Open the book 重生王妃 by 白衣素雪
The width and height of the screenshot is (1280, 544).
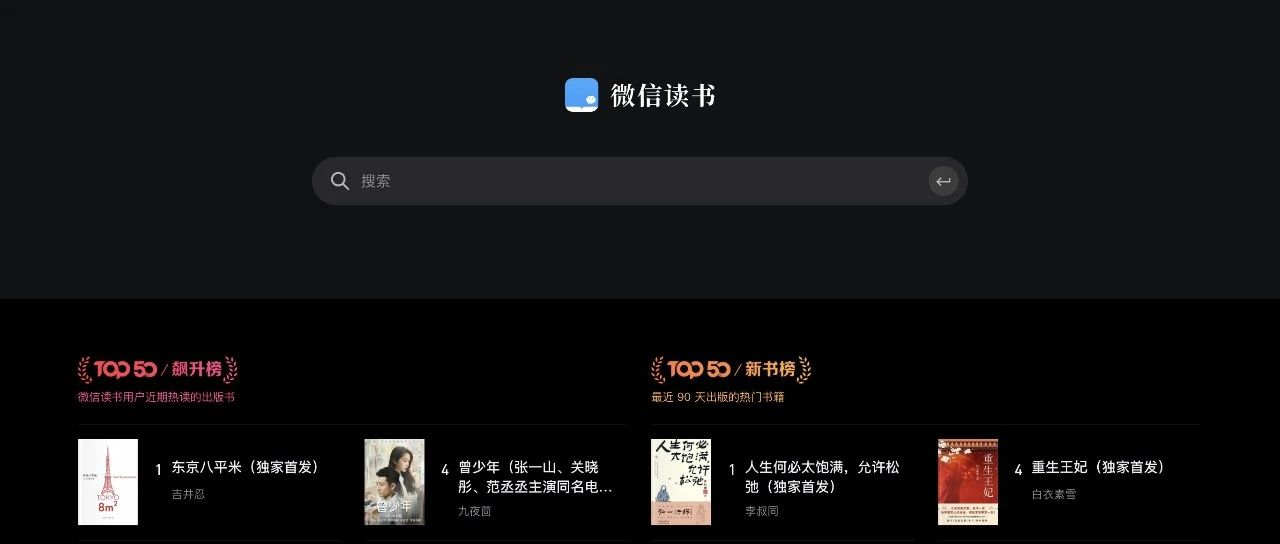click(x=1098, y=468)
